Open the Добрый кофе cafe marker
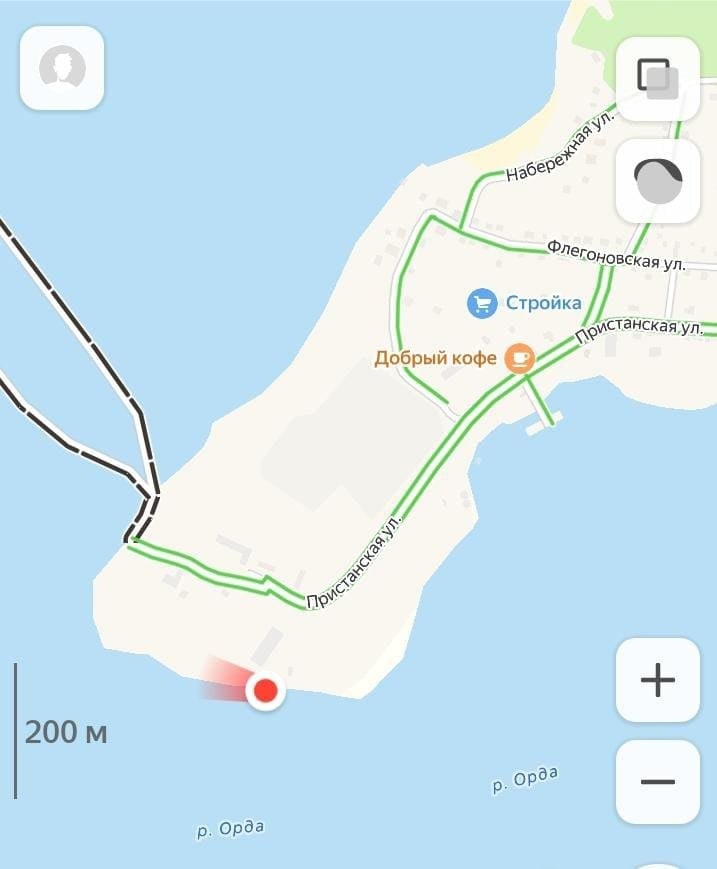Image resolution: width=717 pixels, height=869 pixels. coord(519,357)
